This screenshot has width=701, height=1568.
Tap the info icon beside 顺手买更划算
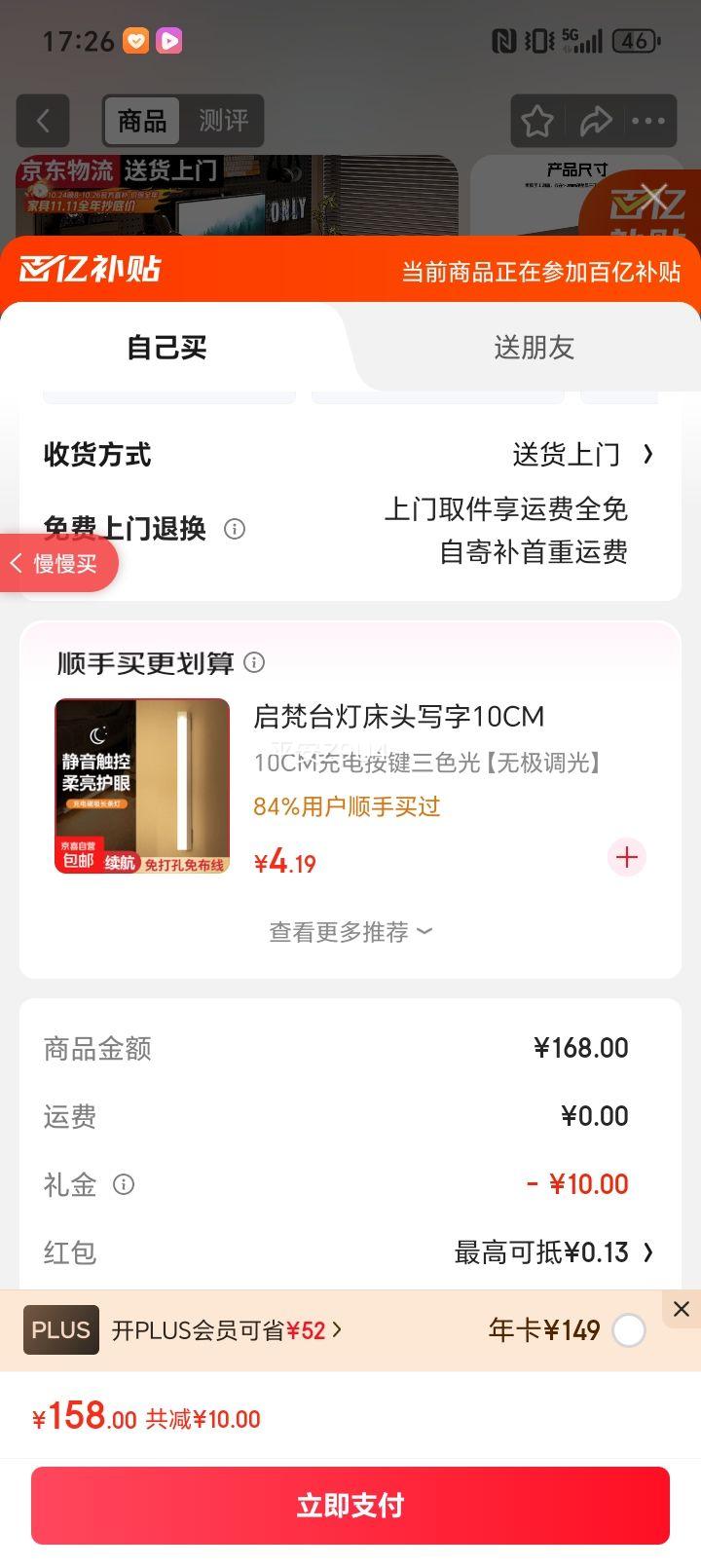[254, 662]
